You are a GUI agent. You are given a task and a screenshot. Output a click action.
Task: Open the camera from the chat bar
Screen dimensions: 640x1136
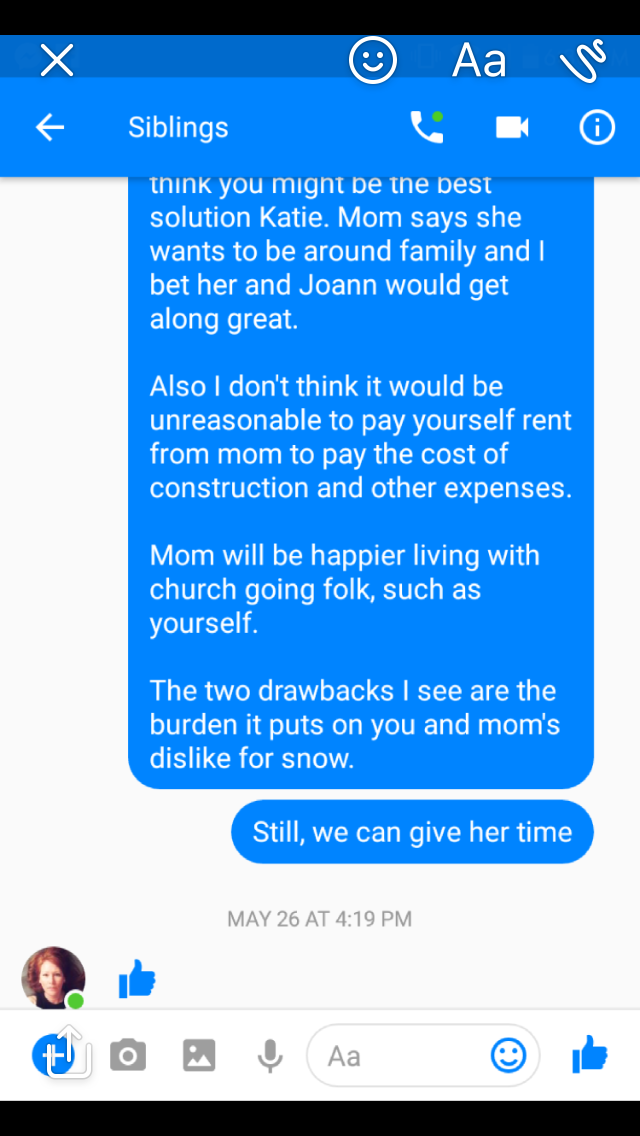click(128, 1055)
